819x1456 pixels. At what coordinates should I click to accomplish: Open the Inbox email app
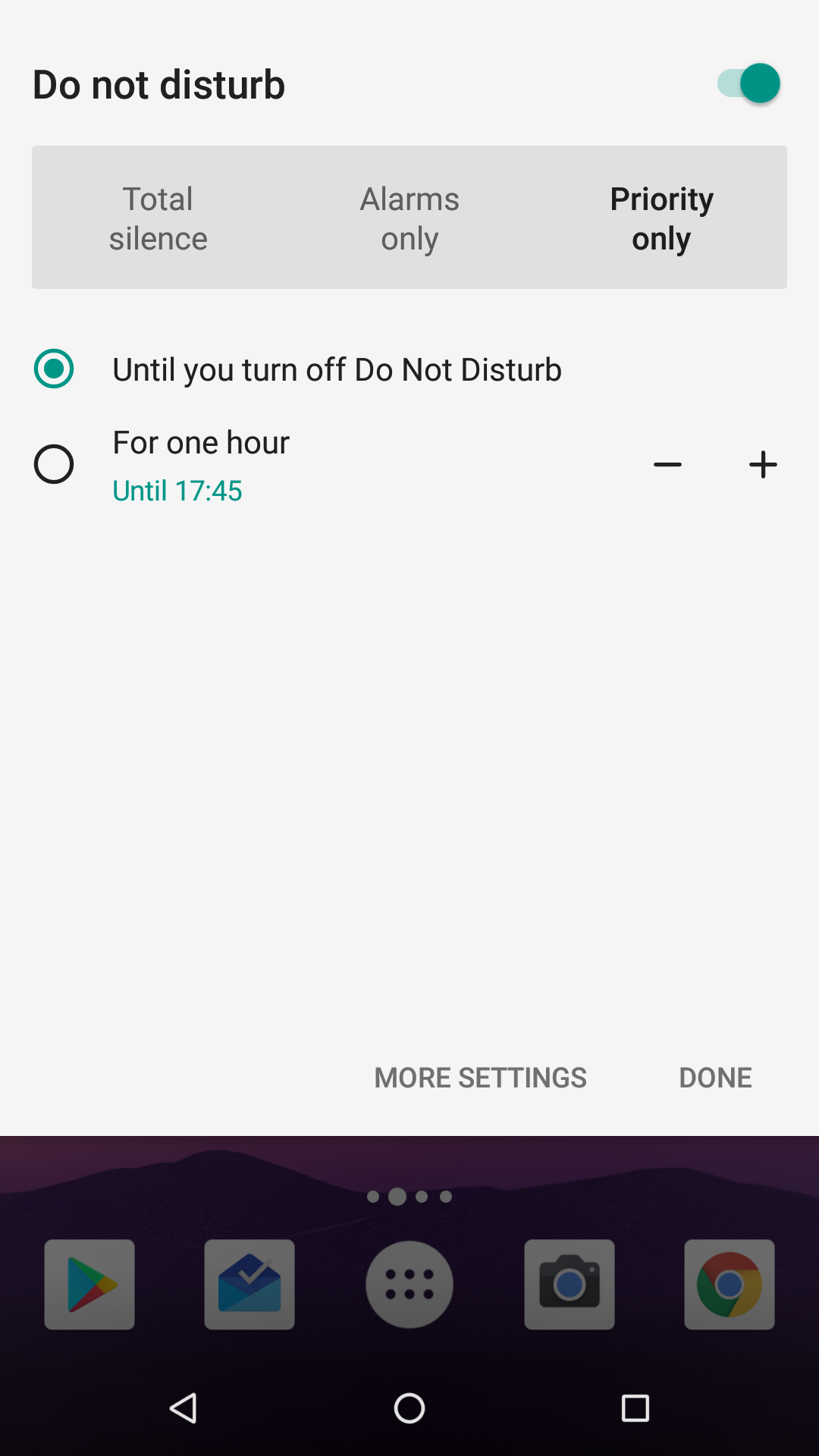click(249, 1285)
